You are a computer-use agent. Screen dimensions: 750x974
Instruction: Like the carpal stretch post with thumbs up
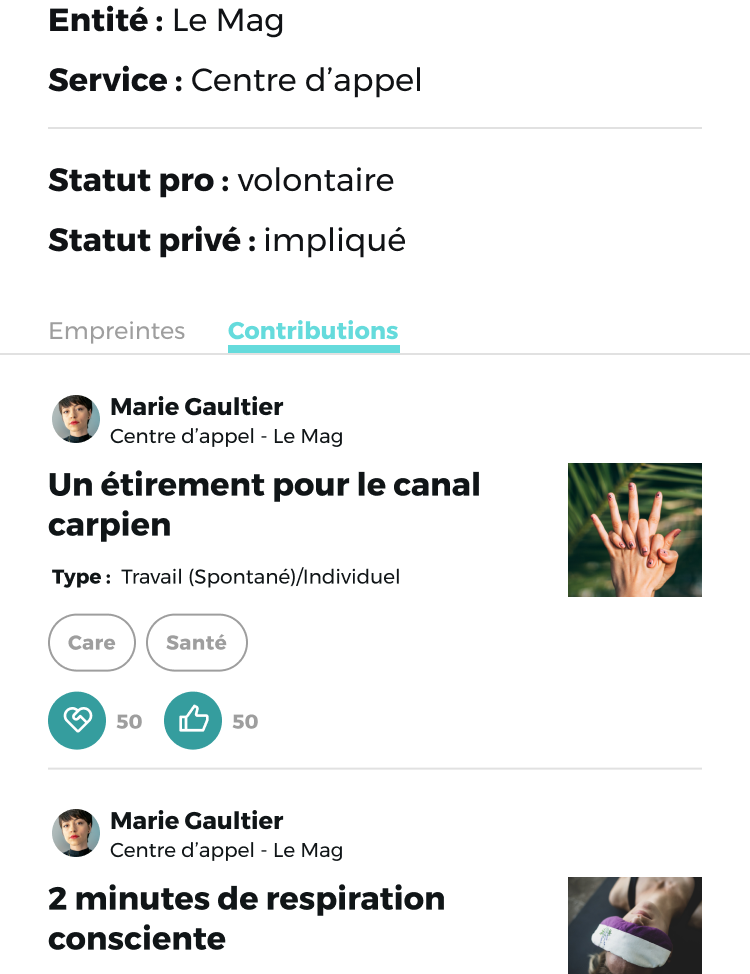[193, 721]
